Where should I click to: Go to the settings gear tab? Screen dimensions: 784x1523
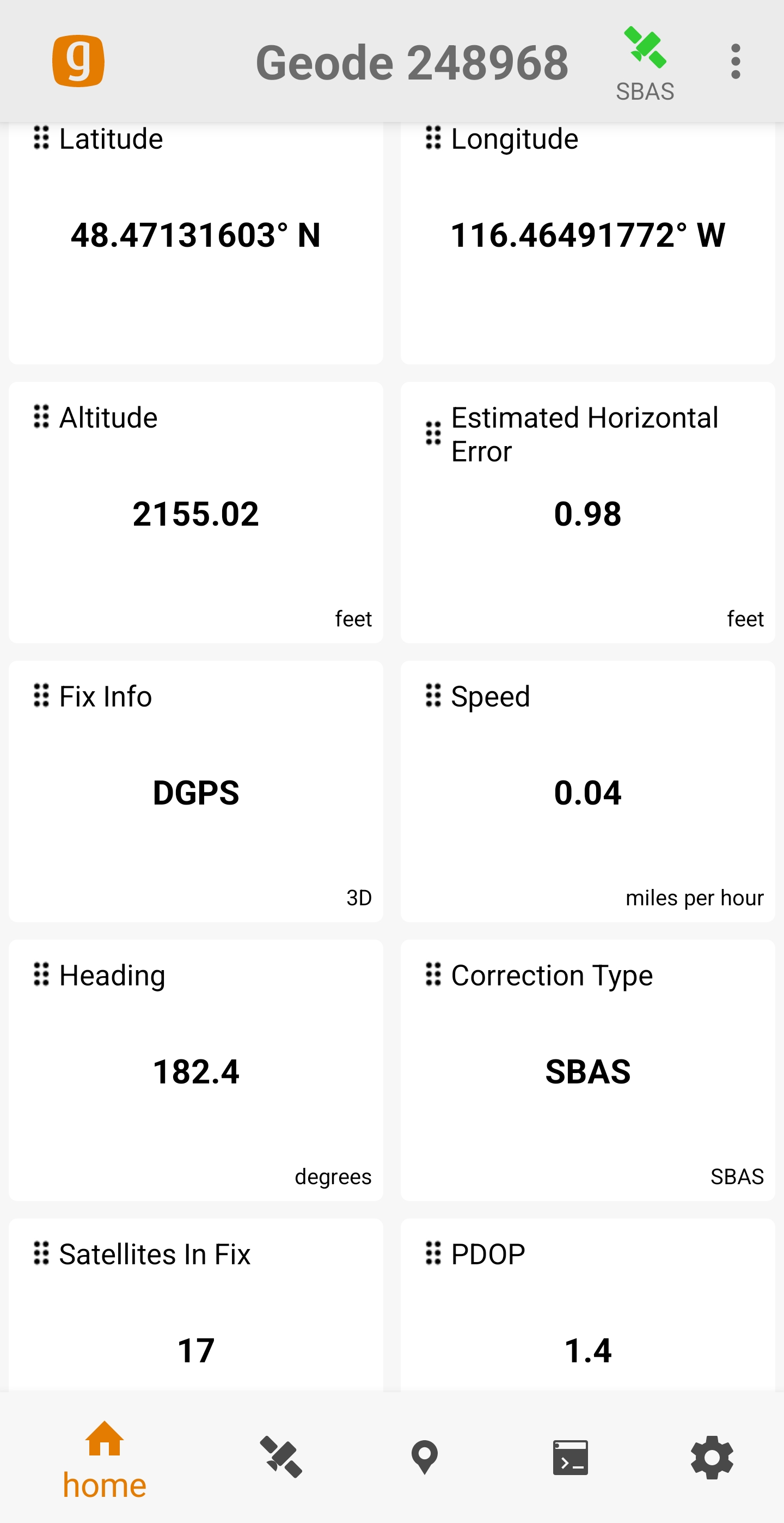712,1457
